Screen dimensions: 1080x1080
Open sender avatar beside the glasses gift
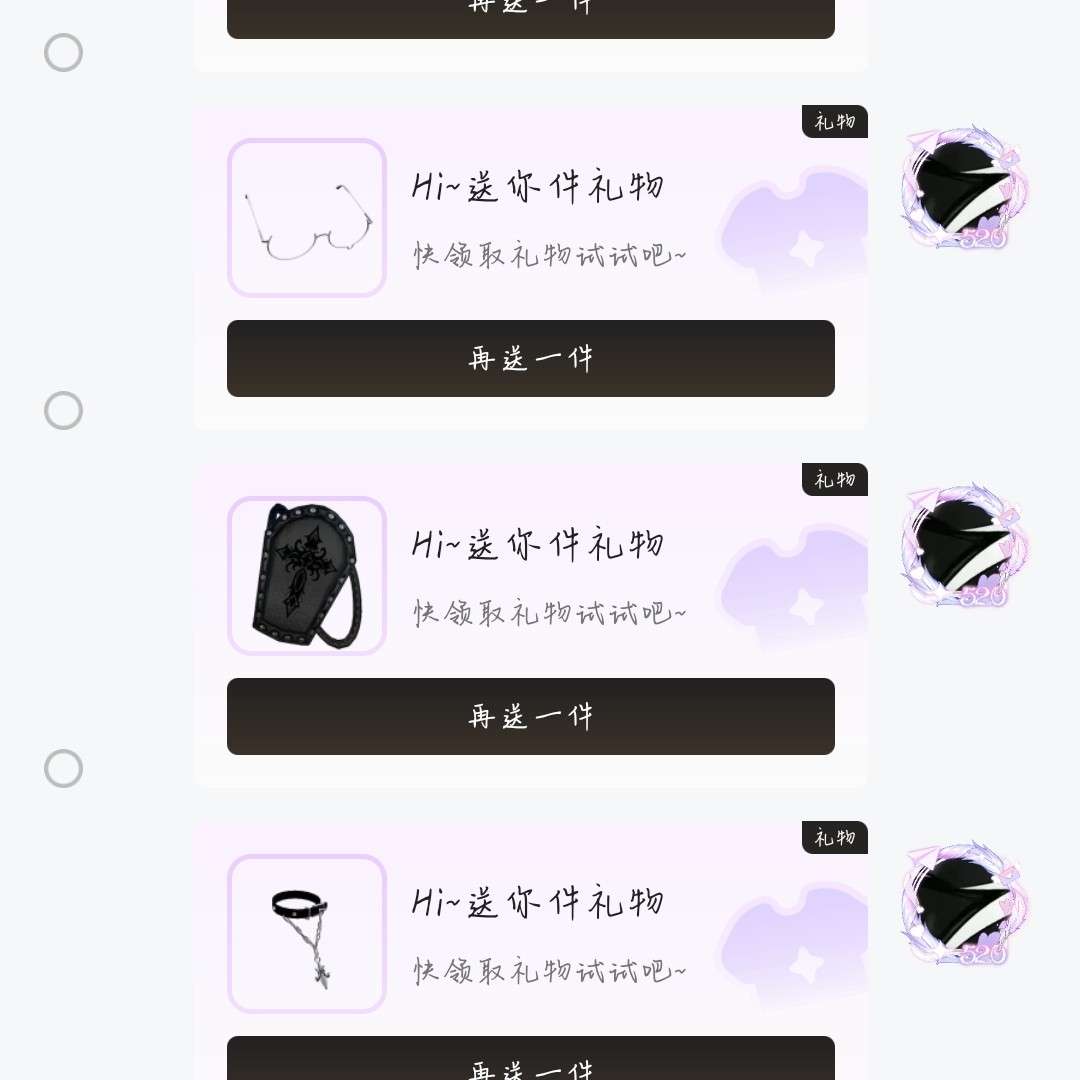coord(961,188)
